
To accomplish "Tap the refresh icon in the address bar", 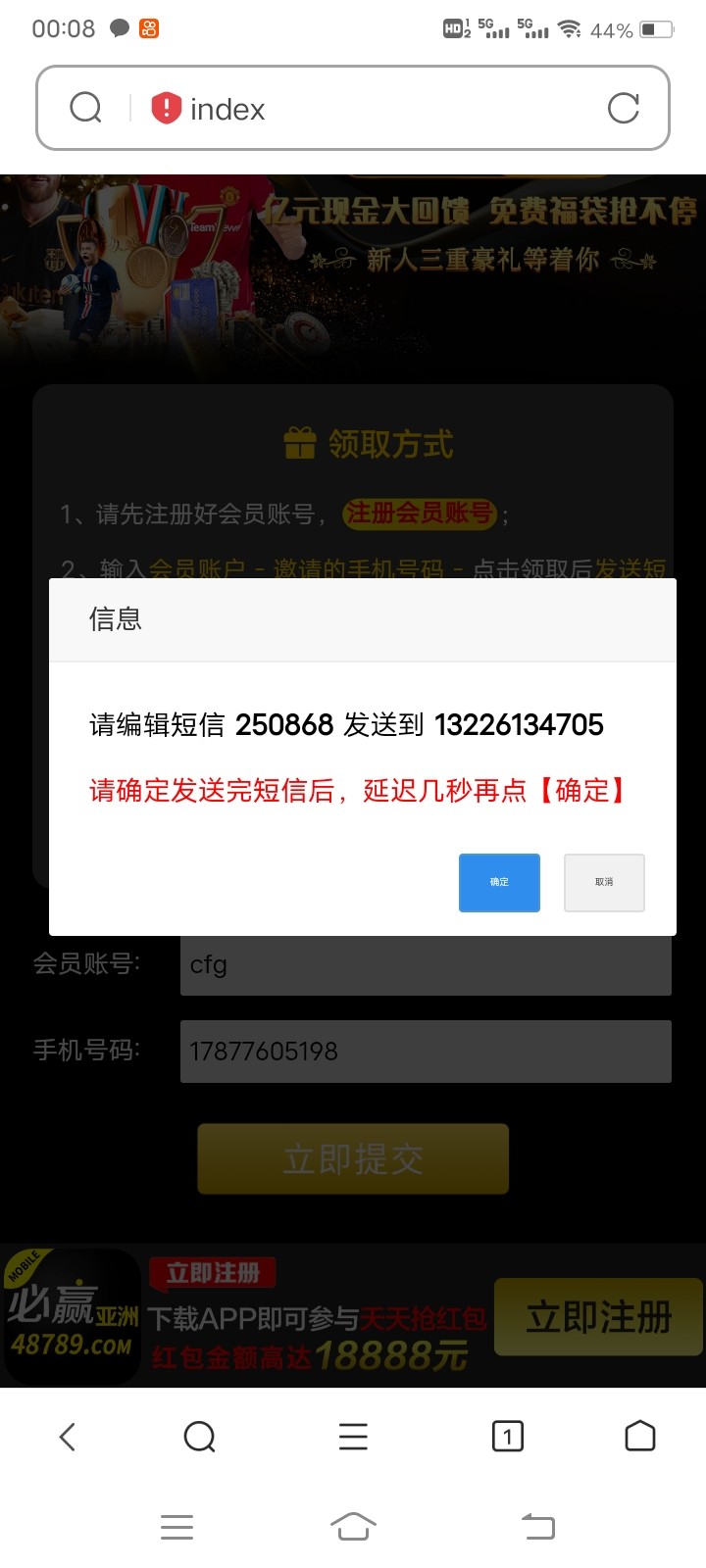I will point(625,108).
